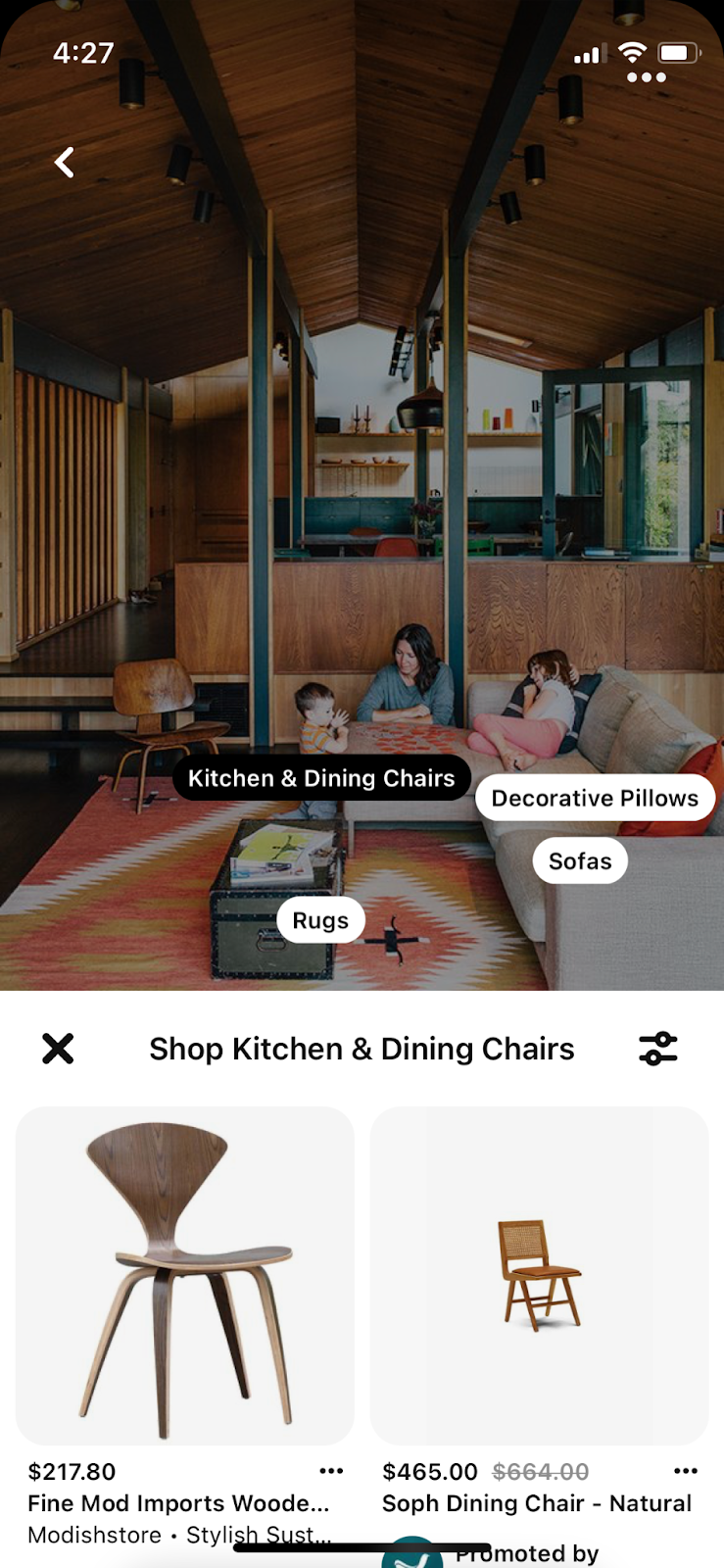The height and width of the screenshot is (1568, 724).
Task: Choose the Rugs tag
Action: point(320,921)
